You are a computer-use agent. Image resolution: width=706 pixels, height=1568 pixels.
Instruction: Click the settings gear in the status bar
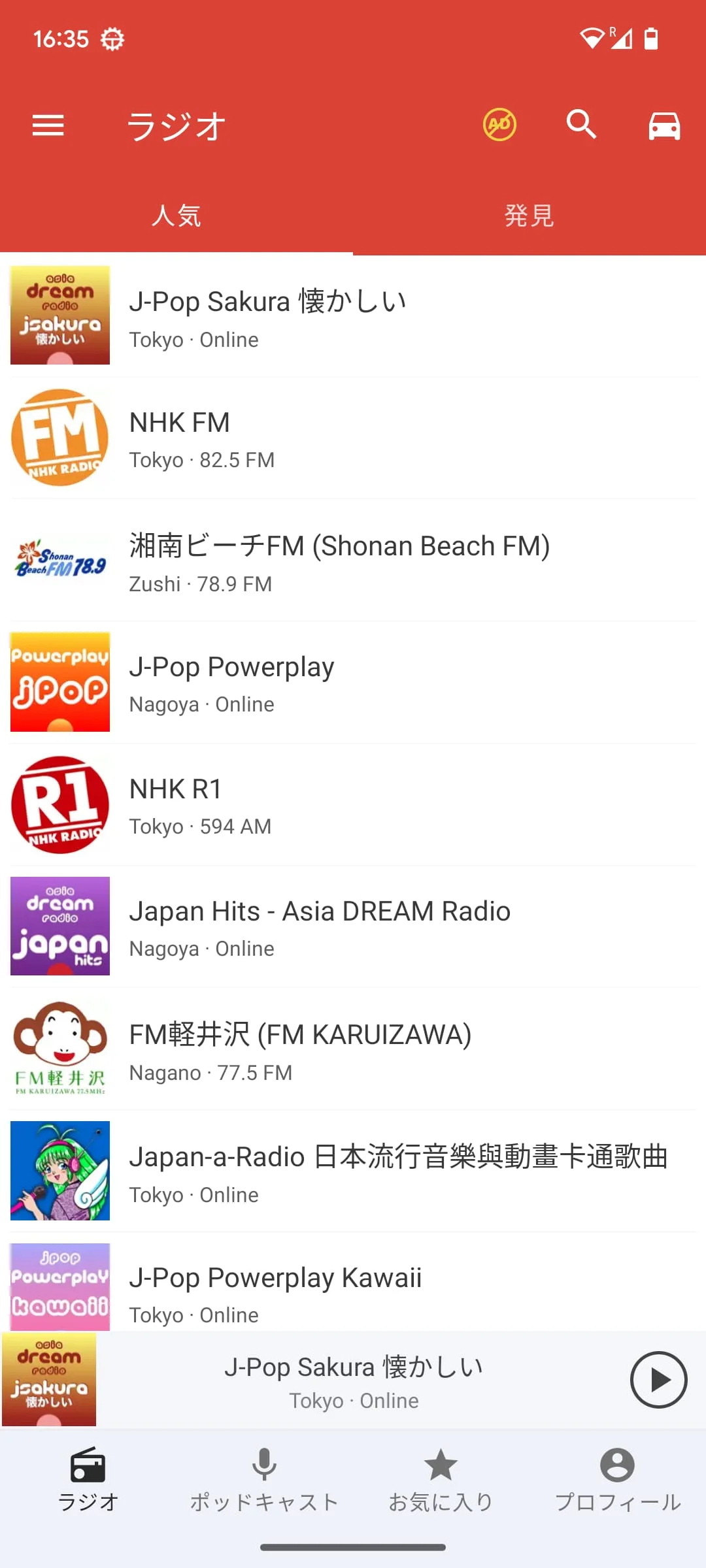[112, 38]
